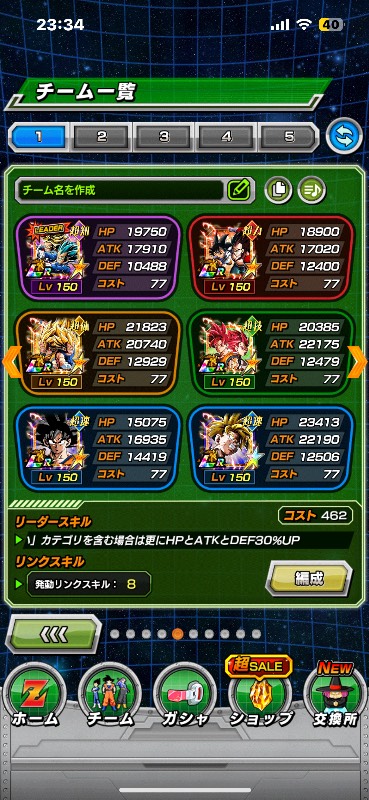Open character card with HP 21823
The image size is (369, 800).
point(99,353)
